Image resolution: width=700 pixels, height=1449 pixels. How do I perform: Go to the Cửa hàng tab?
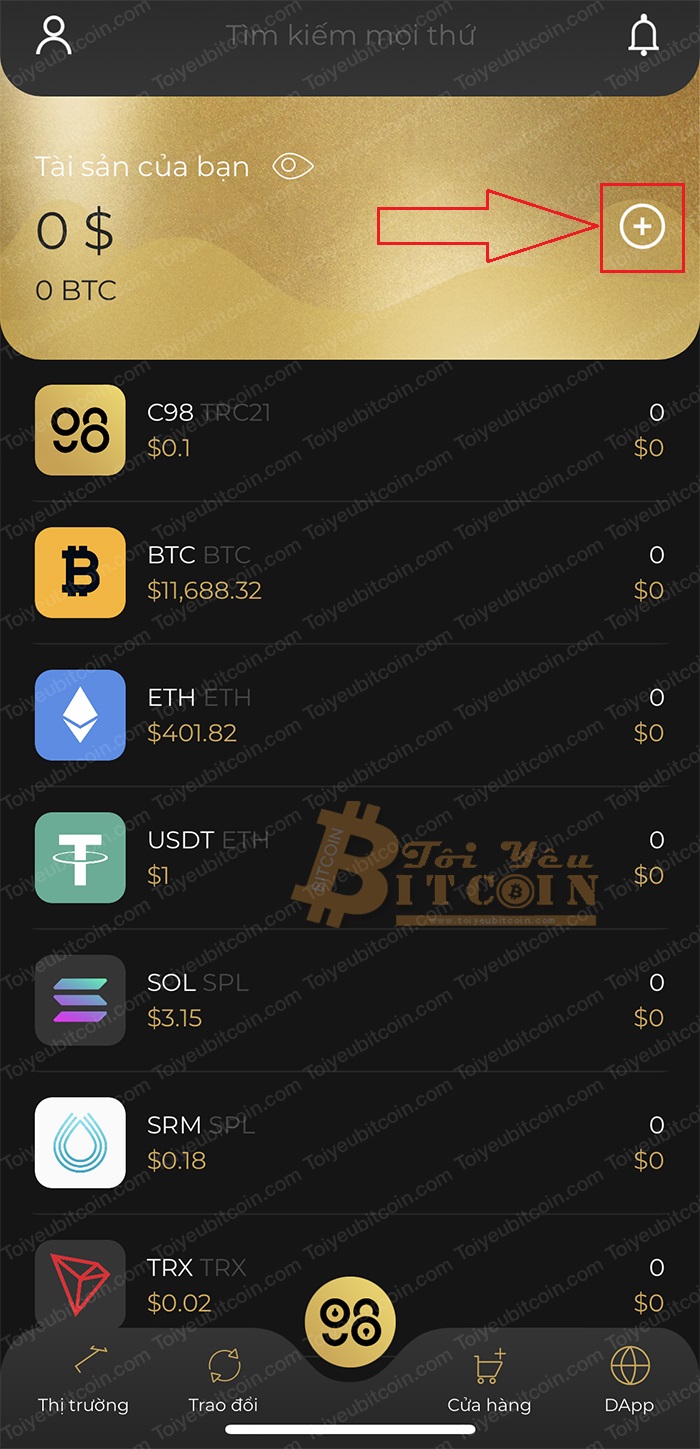(x=489, y=1382)
